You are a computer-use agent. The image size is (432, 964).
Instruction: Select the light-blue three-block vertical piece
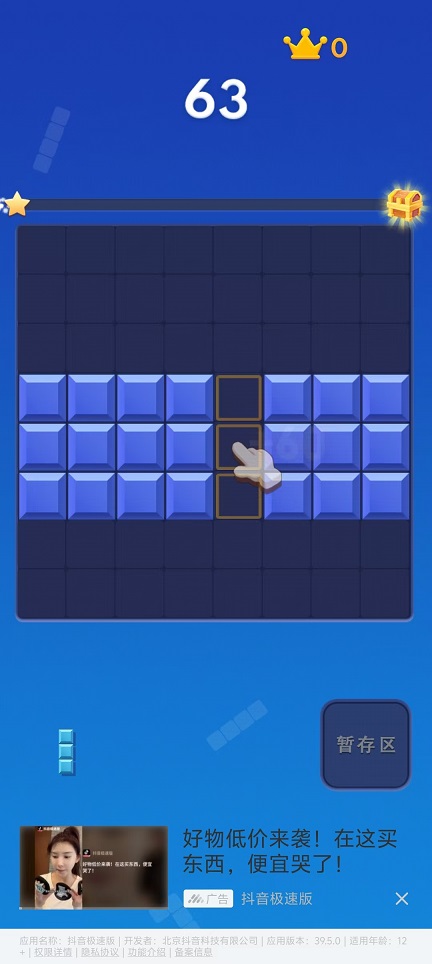(x=66, y=751)
